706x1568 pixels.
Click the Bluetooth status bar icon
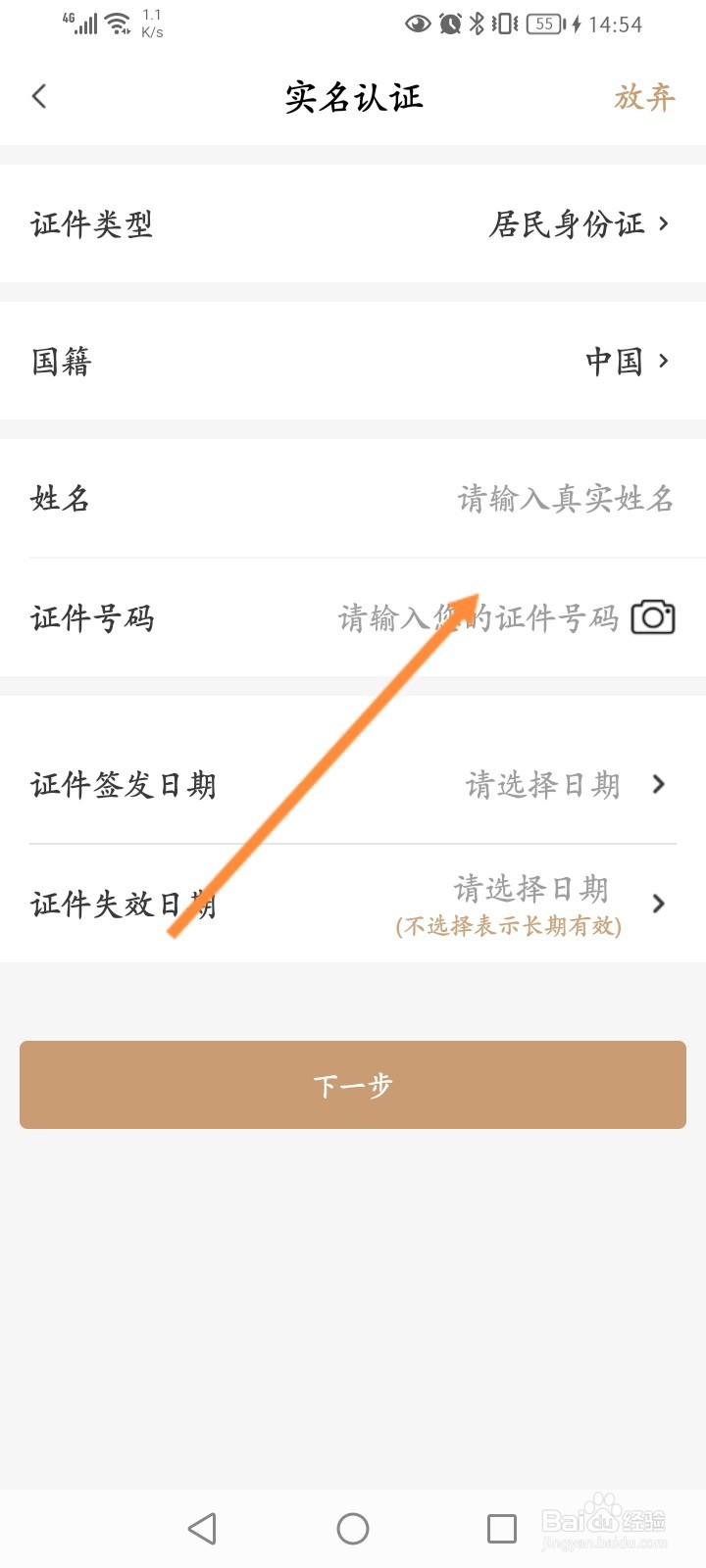[x=478, y=24]
